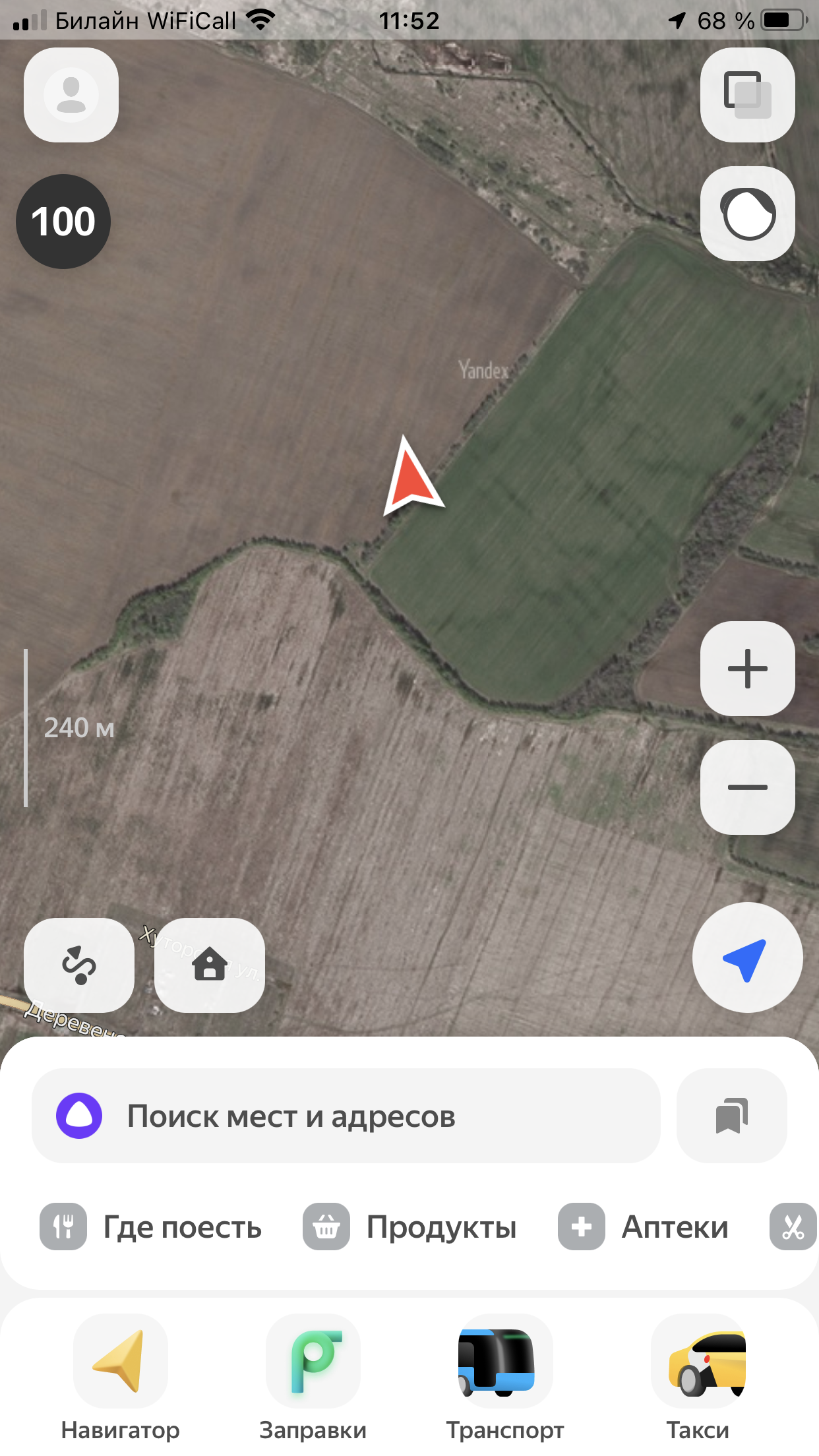Open the Заправки section

click(313, 1378)
